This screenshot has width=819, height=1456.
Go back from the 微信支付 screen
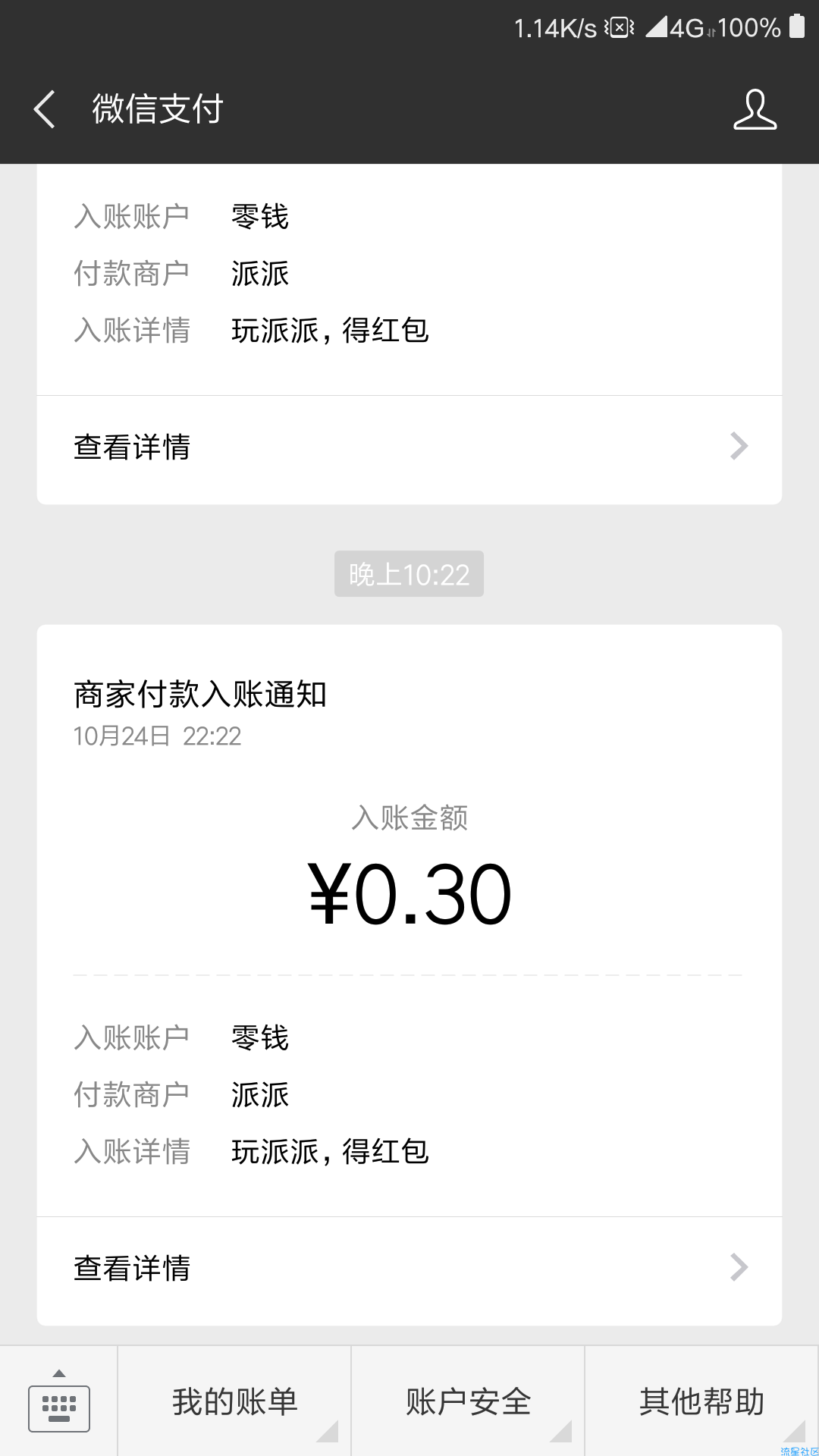click(45, 109)
